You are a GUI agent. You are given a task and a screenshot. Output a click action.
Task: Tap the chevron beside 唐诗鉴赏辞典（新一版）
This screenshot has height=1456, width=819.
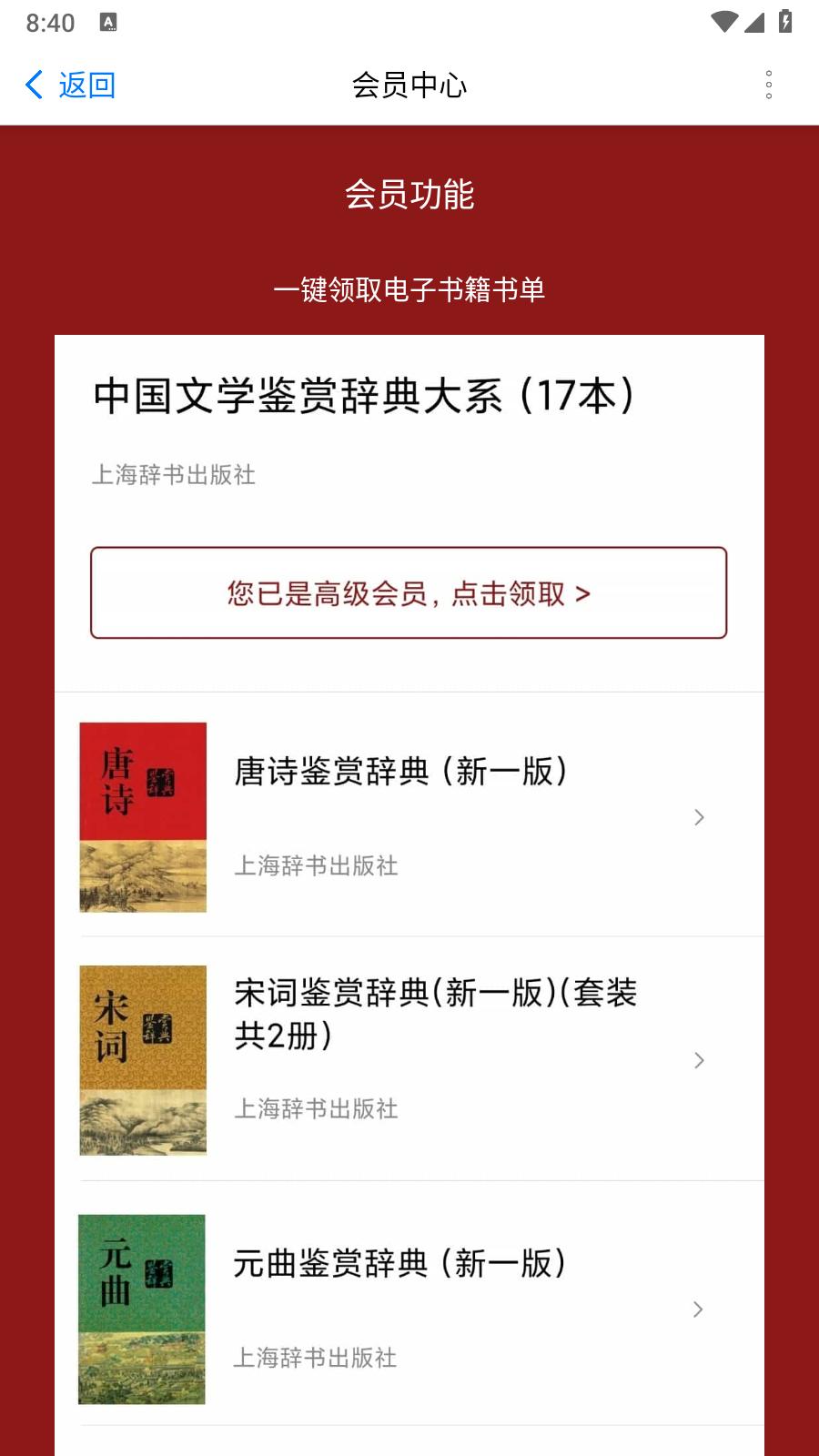coord(698,817)
